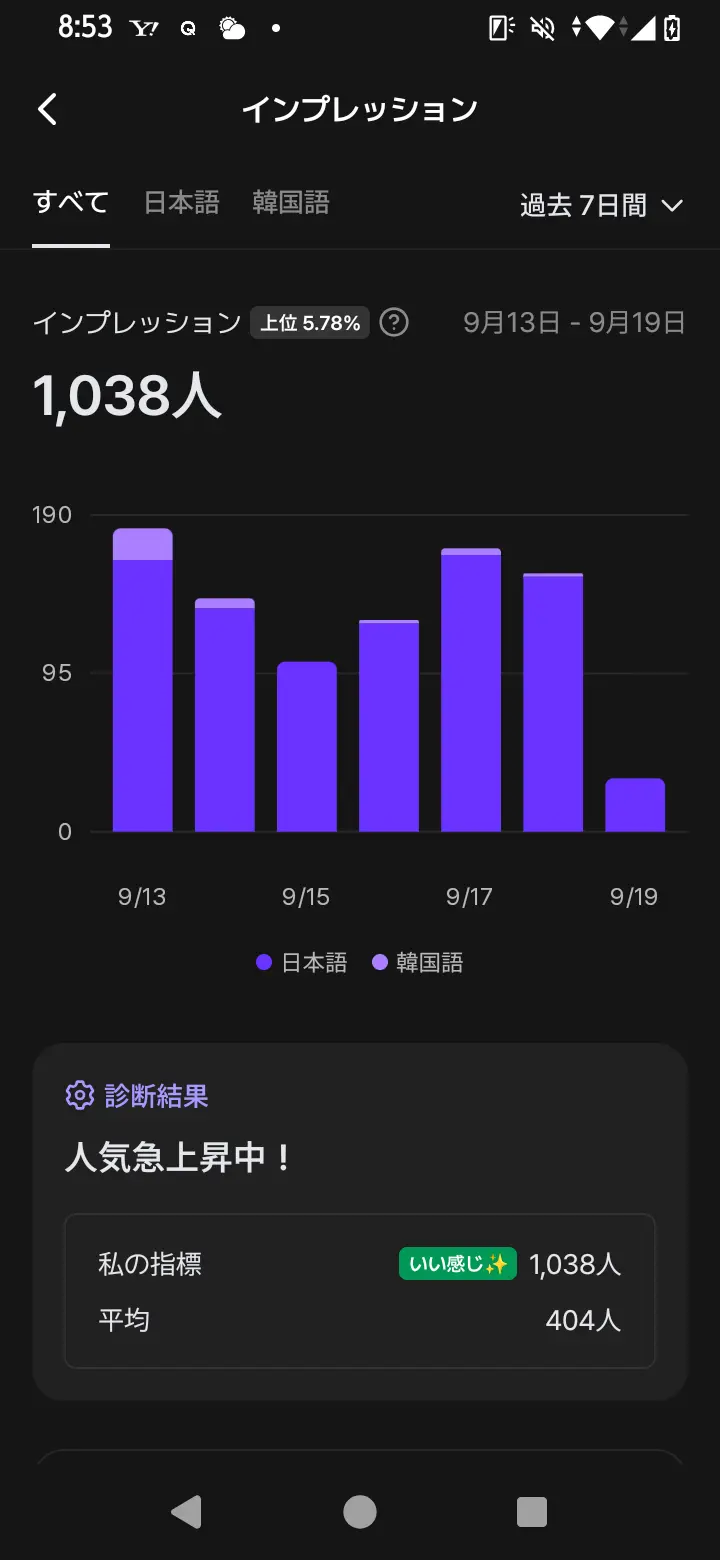
Task: Tap the system home button
Action: (x=360, y=1512)
